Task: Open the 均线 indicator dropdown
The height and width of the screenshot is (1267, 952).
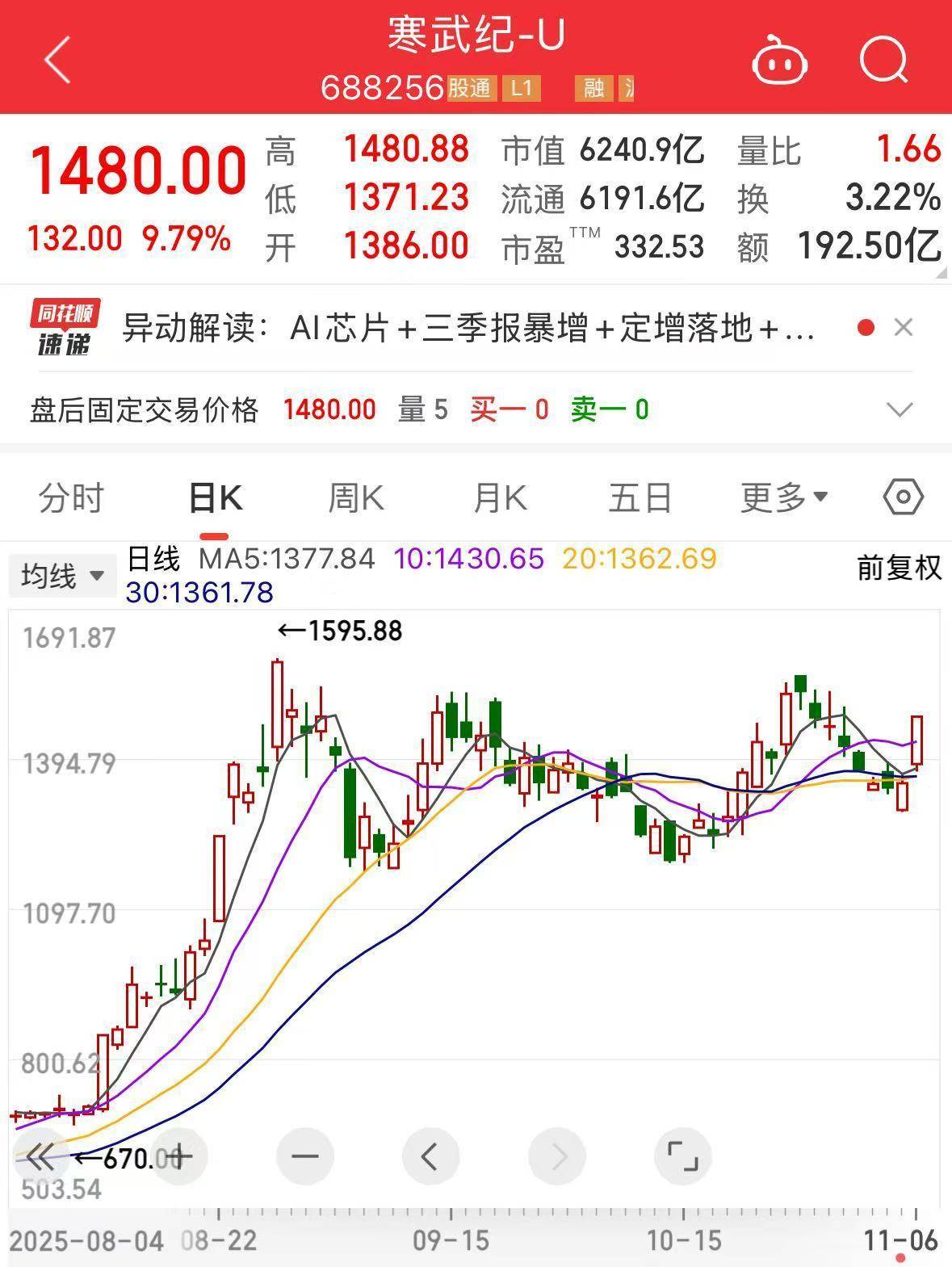Action: coord(63,575)
